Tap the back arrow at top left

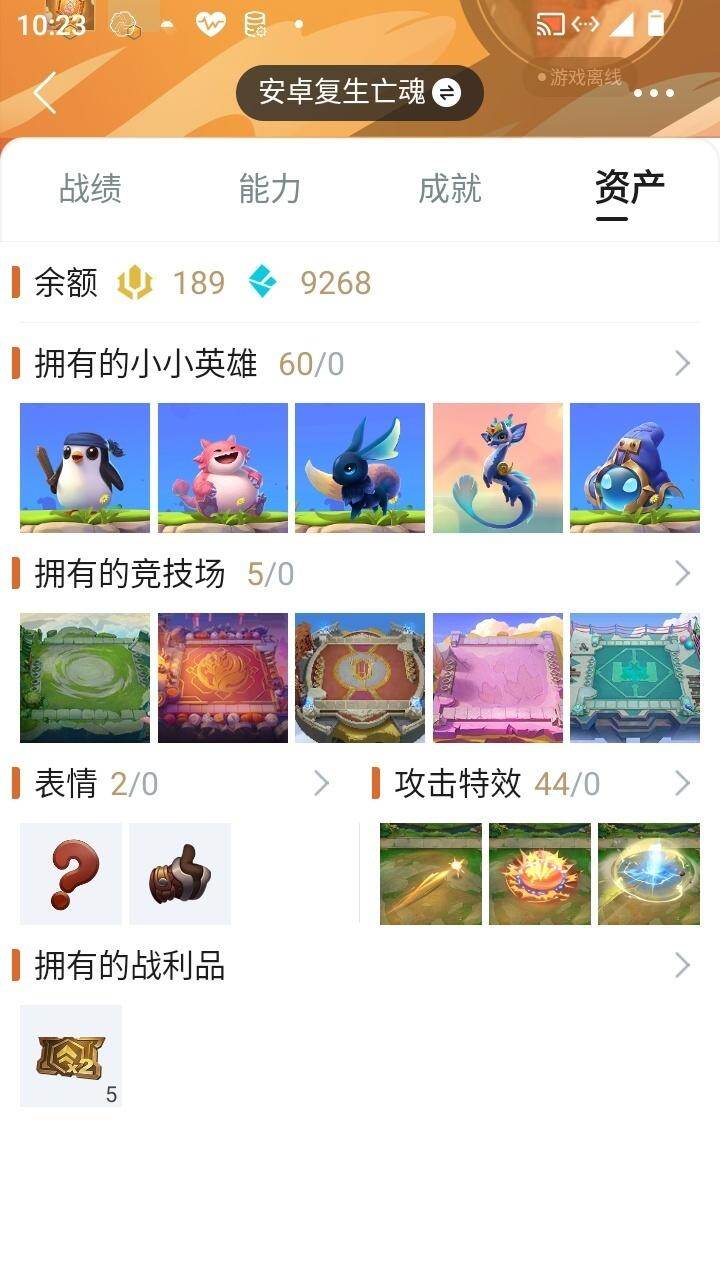coord(44,92)
